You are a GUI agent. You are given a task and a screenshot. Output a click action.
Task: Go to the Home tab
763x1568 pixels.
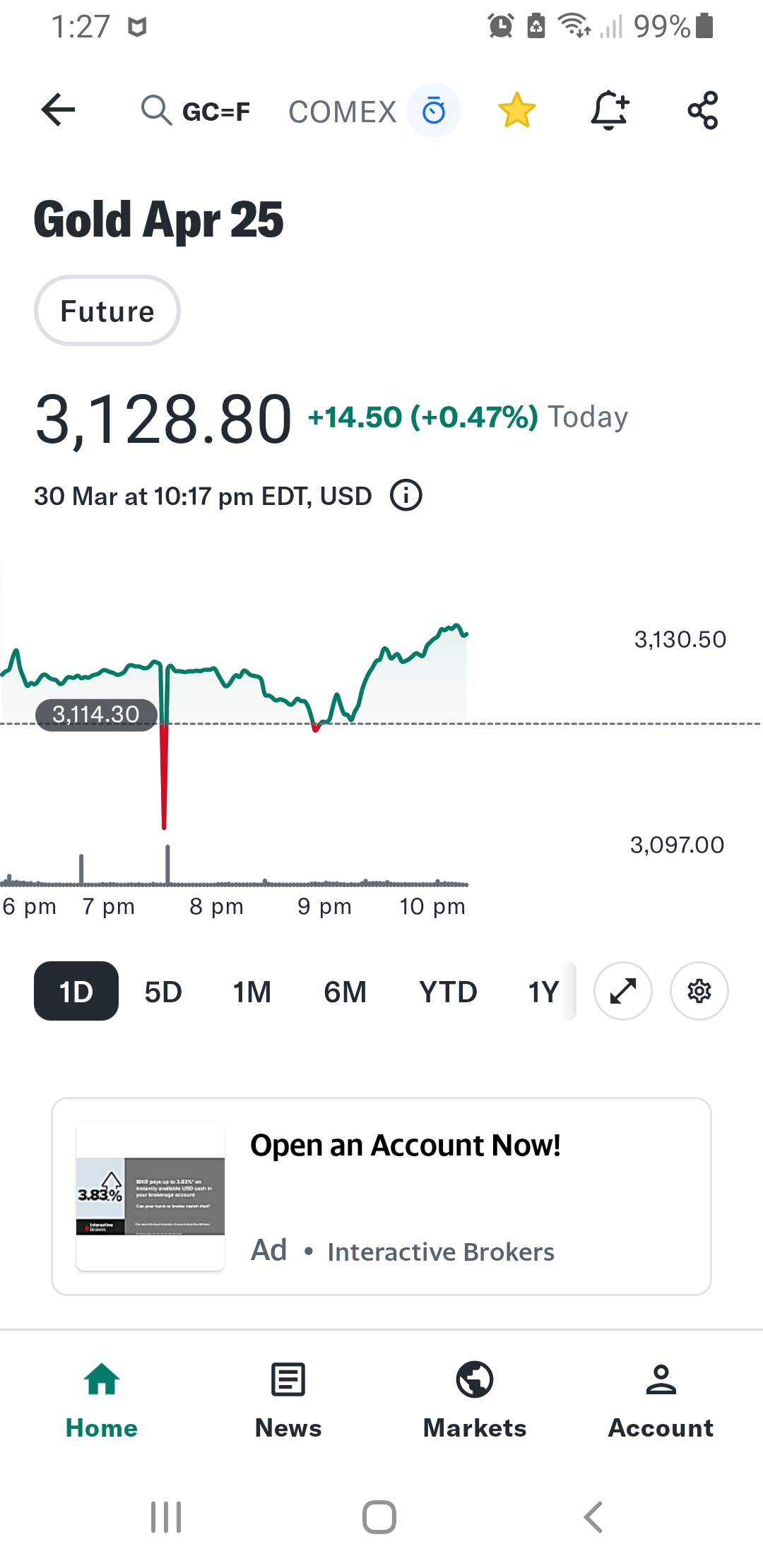click(102, 1401)
